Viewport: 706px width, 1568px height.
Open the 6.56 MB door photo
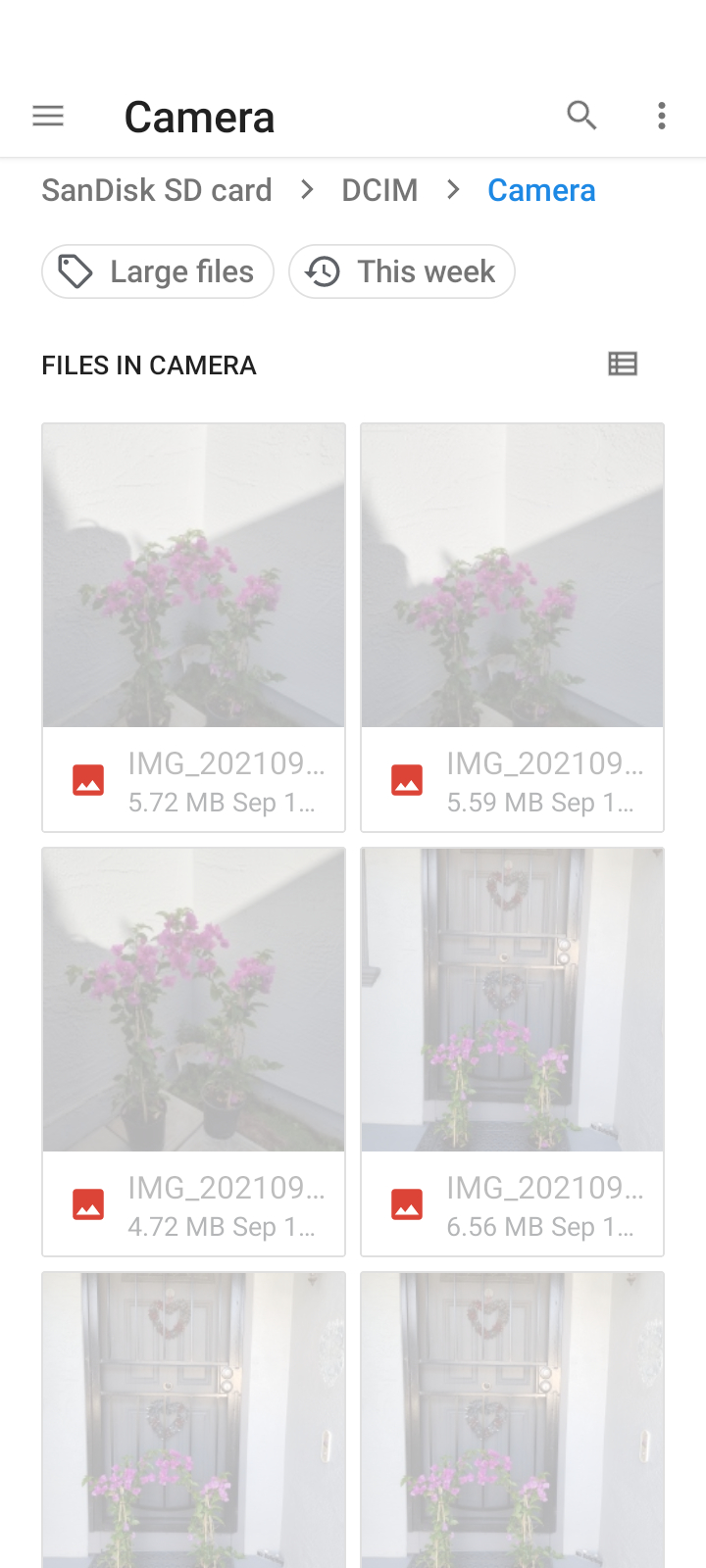513,1052
